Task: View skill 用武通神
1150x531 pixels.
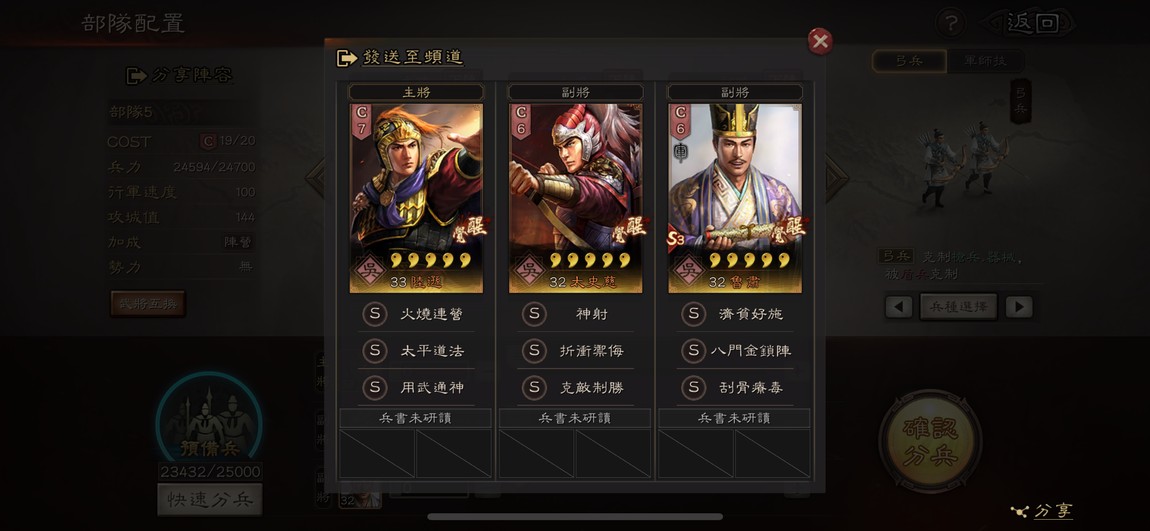Action: pyautogui.click(x=416, y=387)
